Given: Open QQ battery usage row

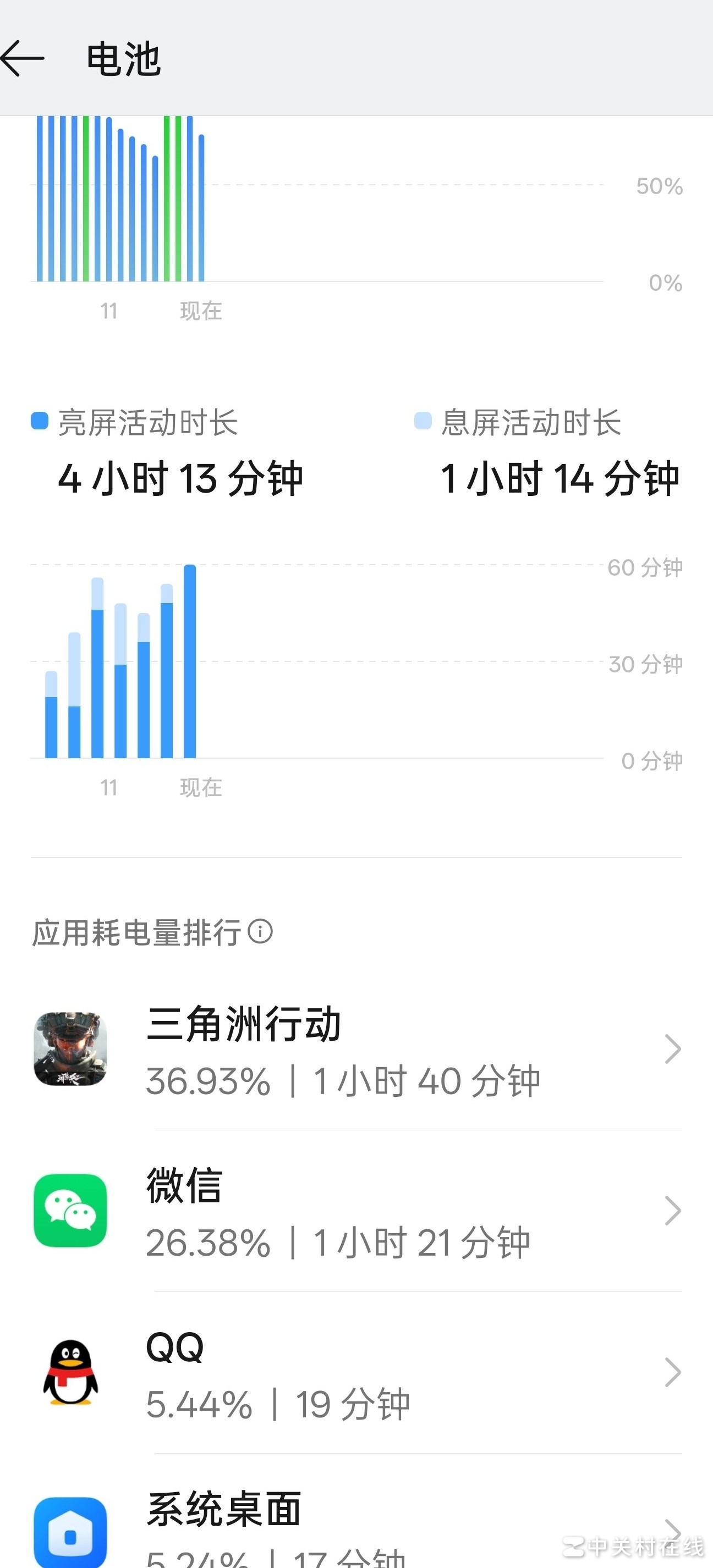Looking at the screenshot, I should click(x=356, y=1372).
